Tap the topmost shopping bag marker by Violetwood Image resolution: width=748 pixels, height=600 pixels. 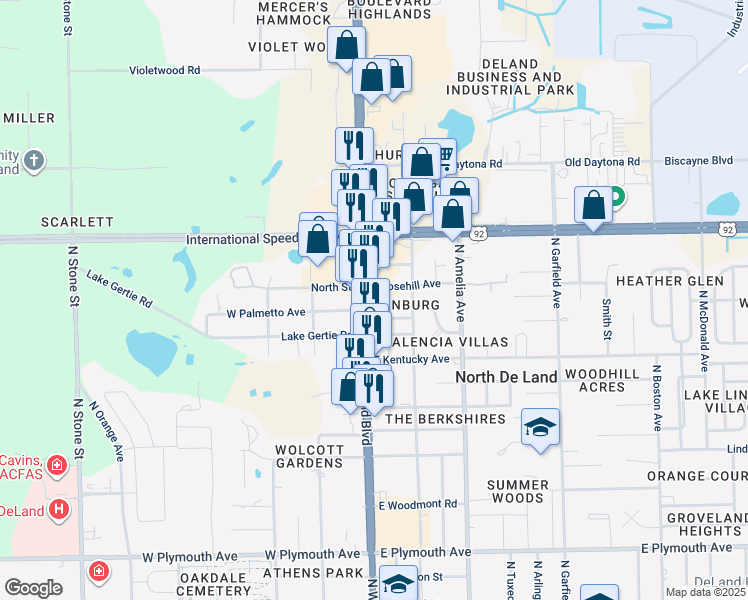click(x=346, y=46)
